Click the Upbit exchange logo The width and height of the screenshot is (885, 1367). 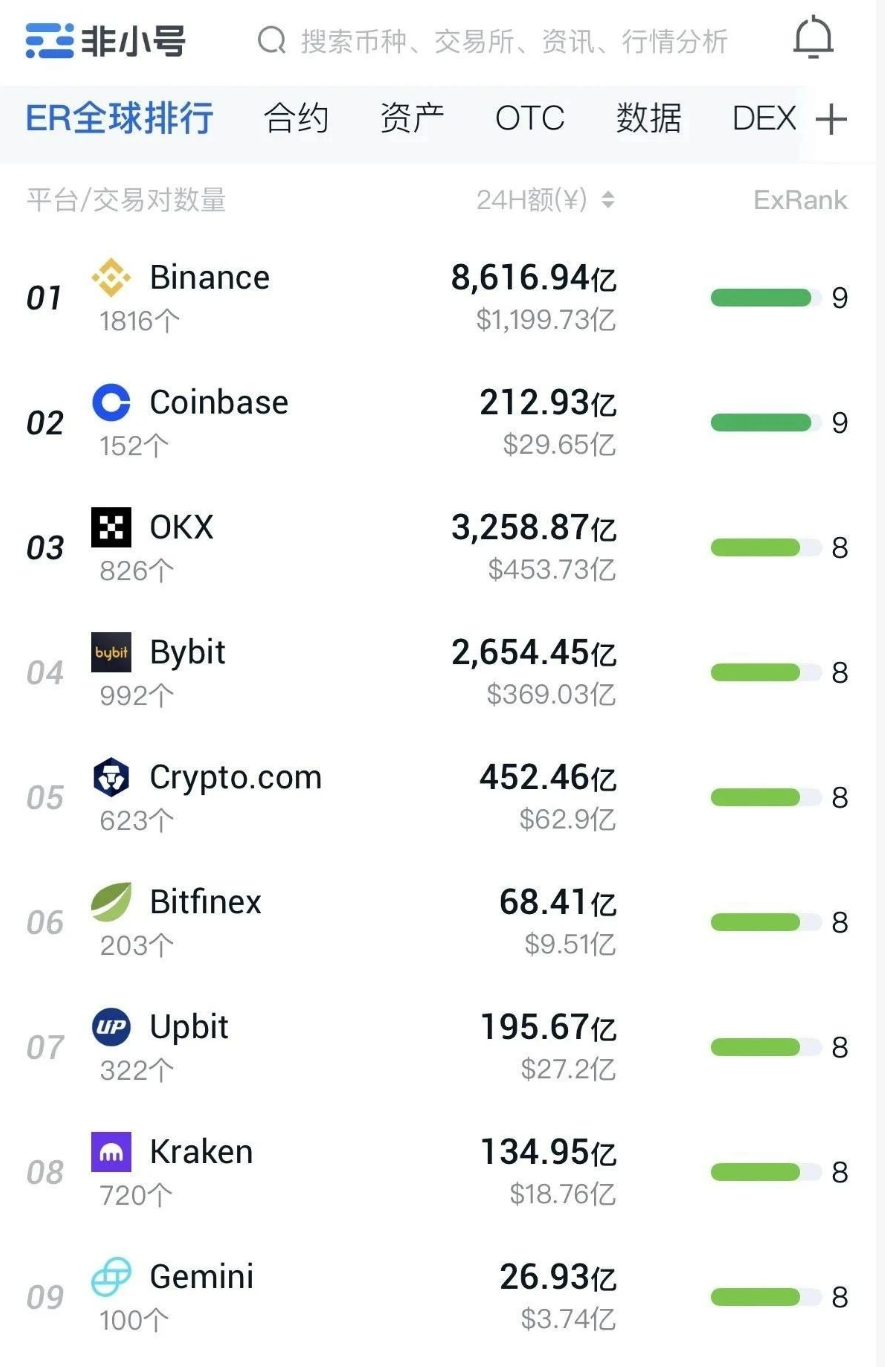click(111, 1027)
